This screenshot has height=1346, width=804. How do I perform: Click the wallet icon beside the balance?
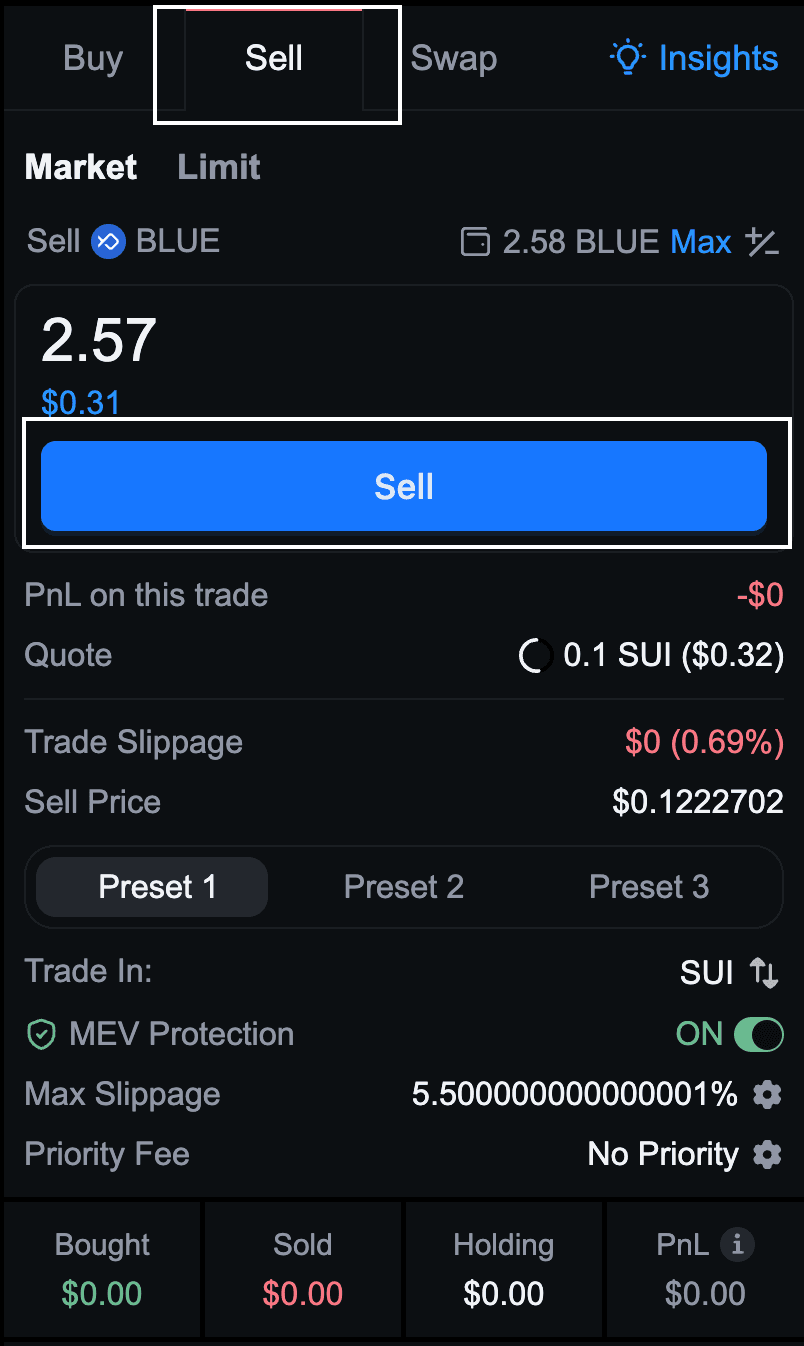pos(476,241)
